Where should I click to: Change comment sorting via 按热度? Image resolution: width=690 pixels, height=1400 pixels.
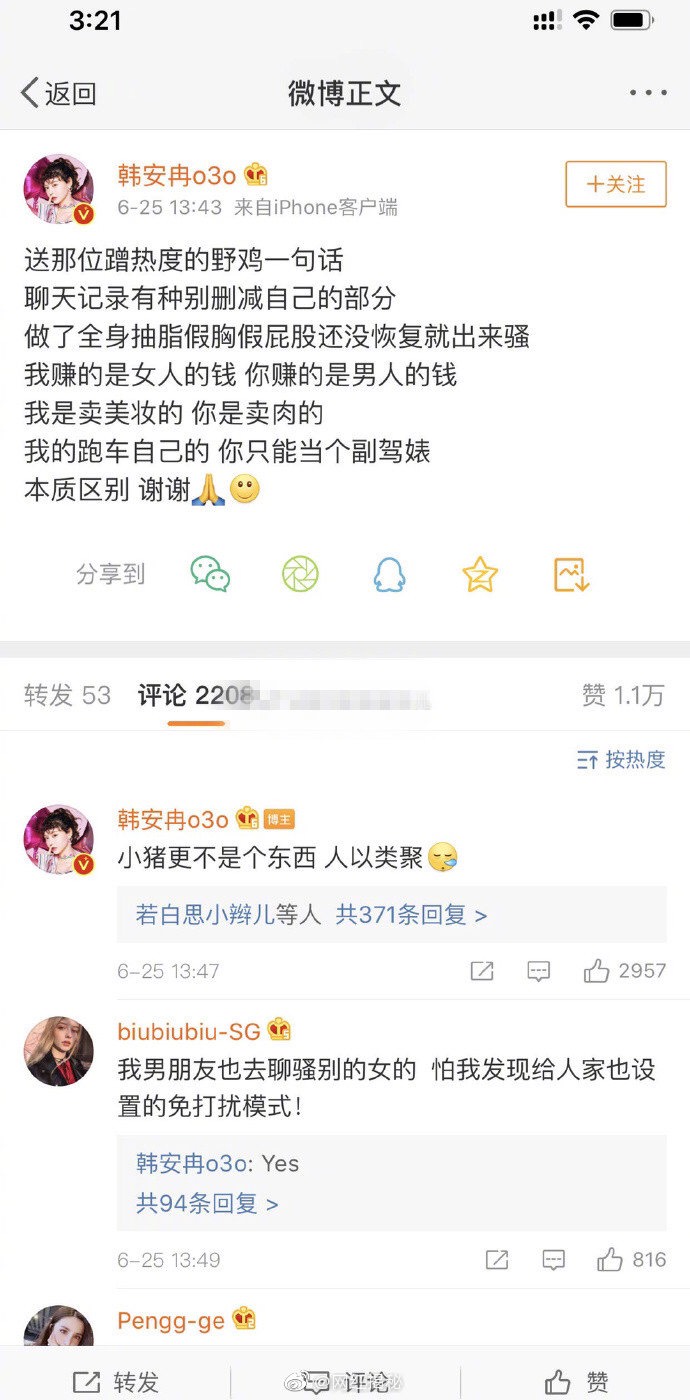[x=621, y=760]
